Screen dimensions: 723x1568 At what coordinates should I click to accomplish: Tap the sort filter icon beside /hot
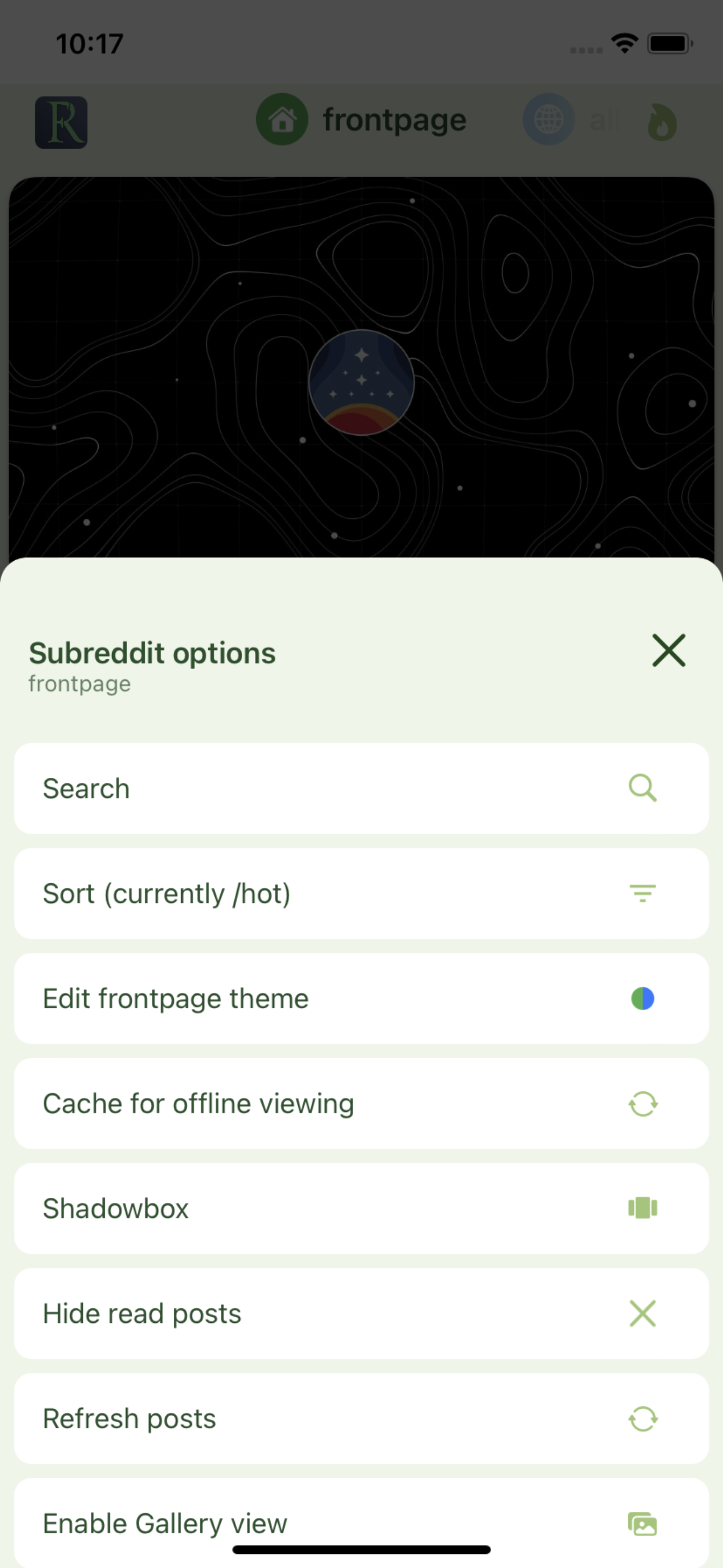point(644,893)
